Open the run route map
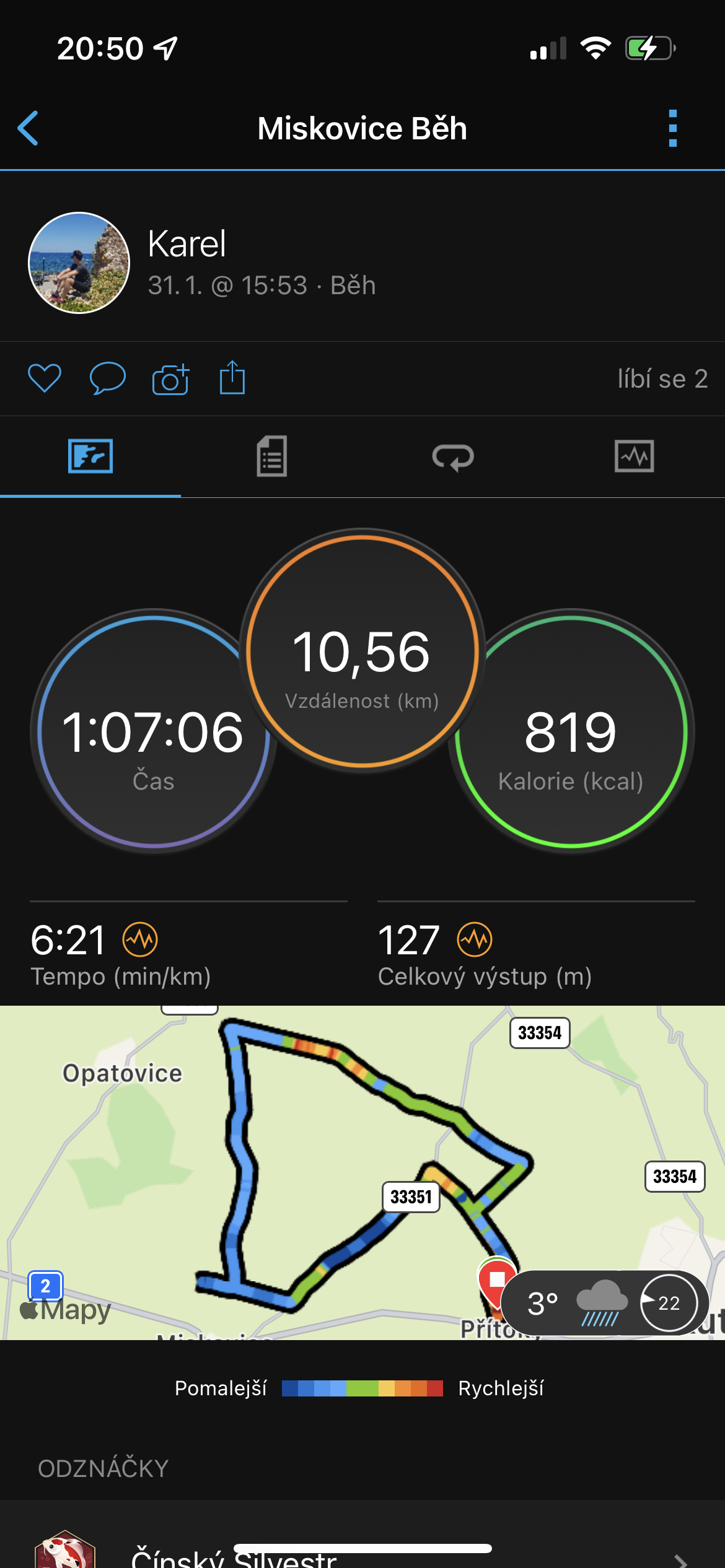The height and width of the screenshot is (1568, 725). coord(362,1172)
